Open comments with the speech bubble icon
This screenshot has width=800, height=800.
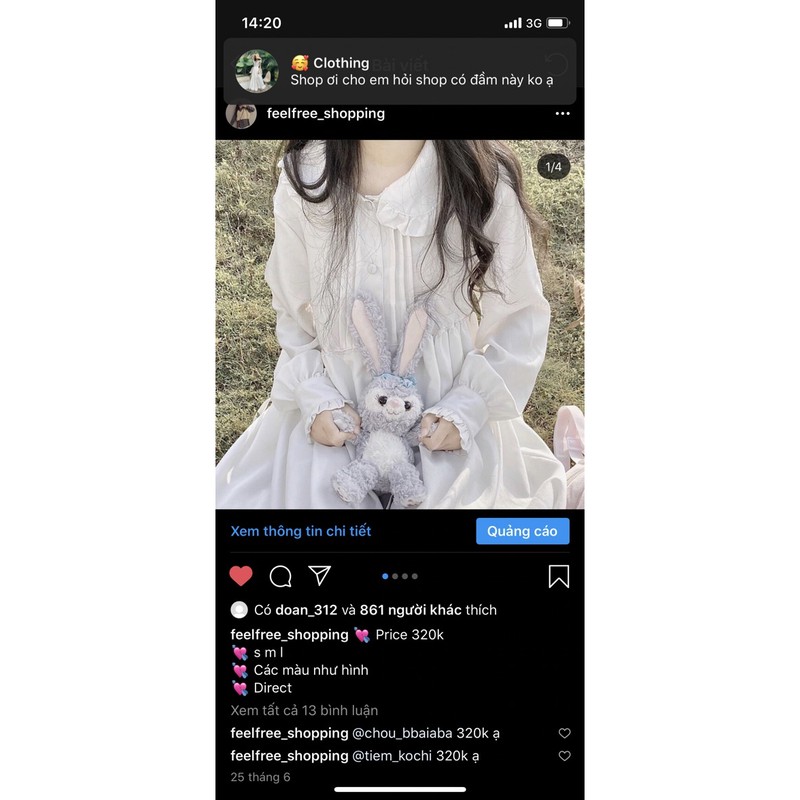click(280, 577)
